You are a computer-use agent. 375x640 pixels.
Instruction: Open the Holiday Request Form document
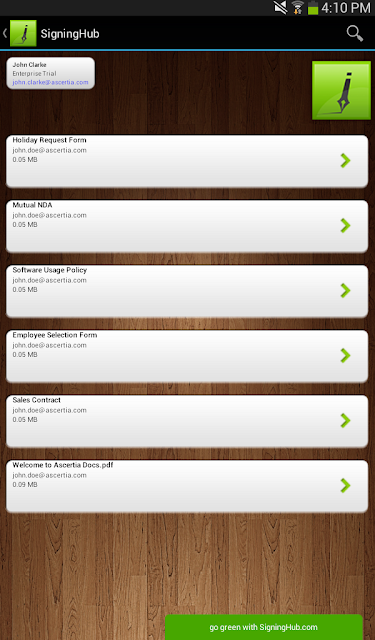(187, 161)
